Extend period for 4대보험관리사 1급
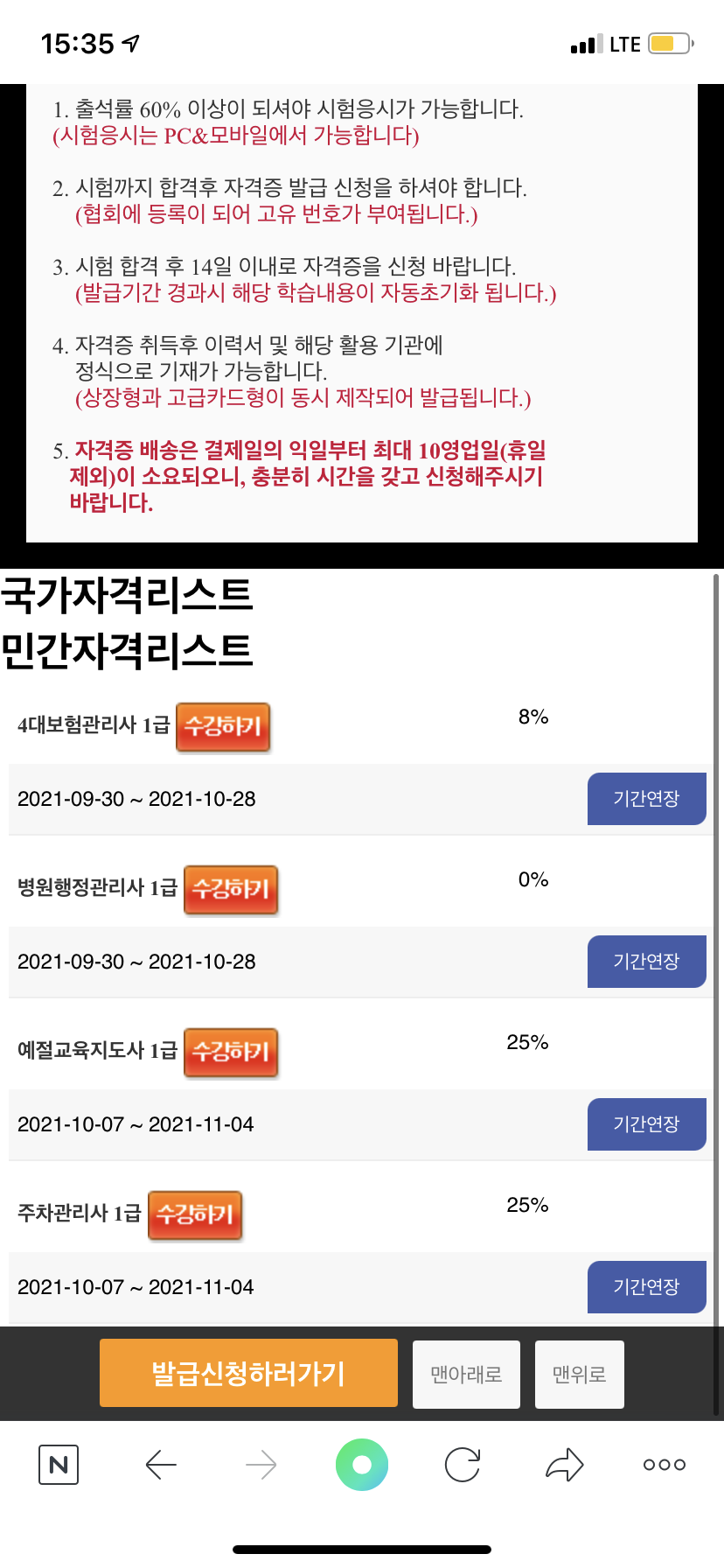Viewport: 724px width, 1568px height. click(646, 799)
